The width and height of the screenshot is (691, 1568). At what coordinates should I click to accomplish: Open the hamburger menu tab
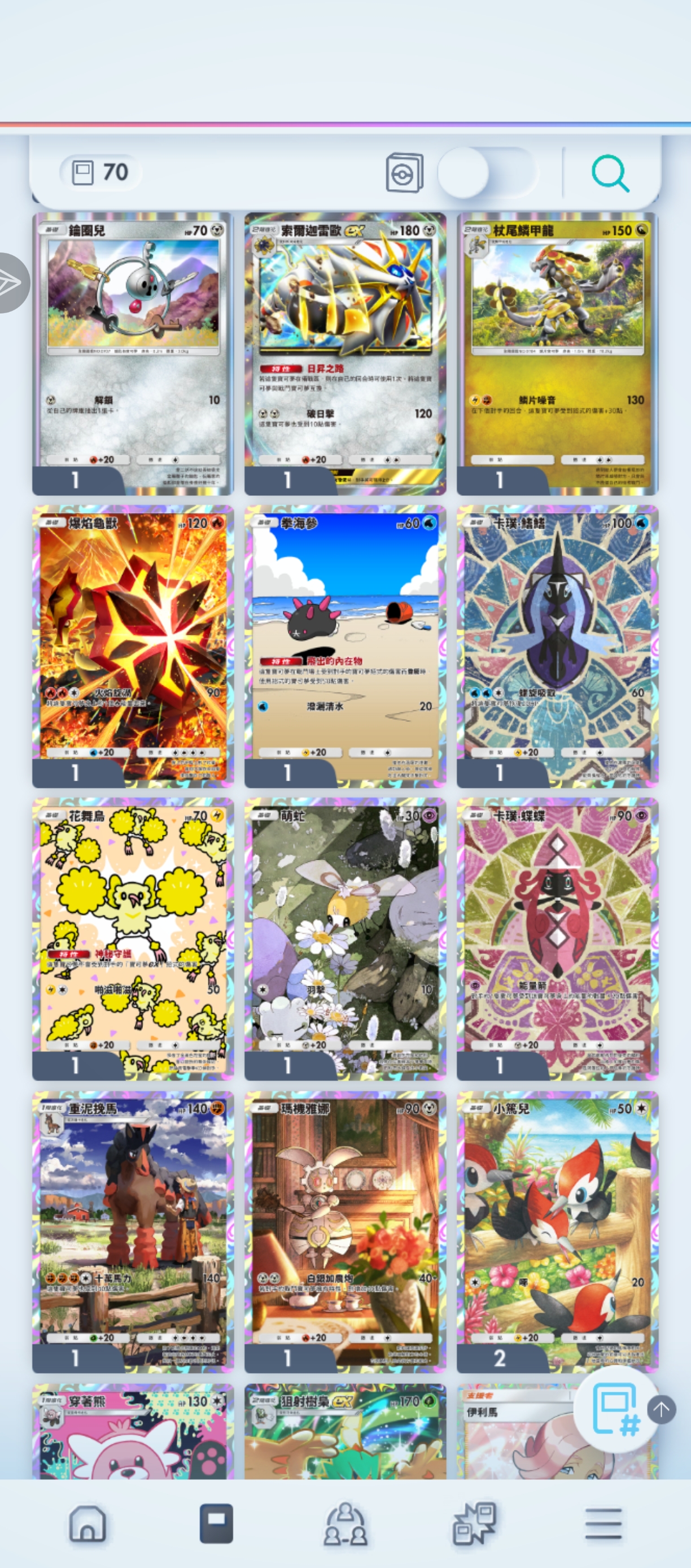603,1523
